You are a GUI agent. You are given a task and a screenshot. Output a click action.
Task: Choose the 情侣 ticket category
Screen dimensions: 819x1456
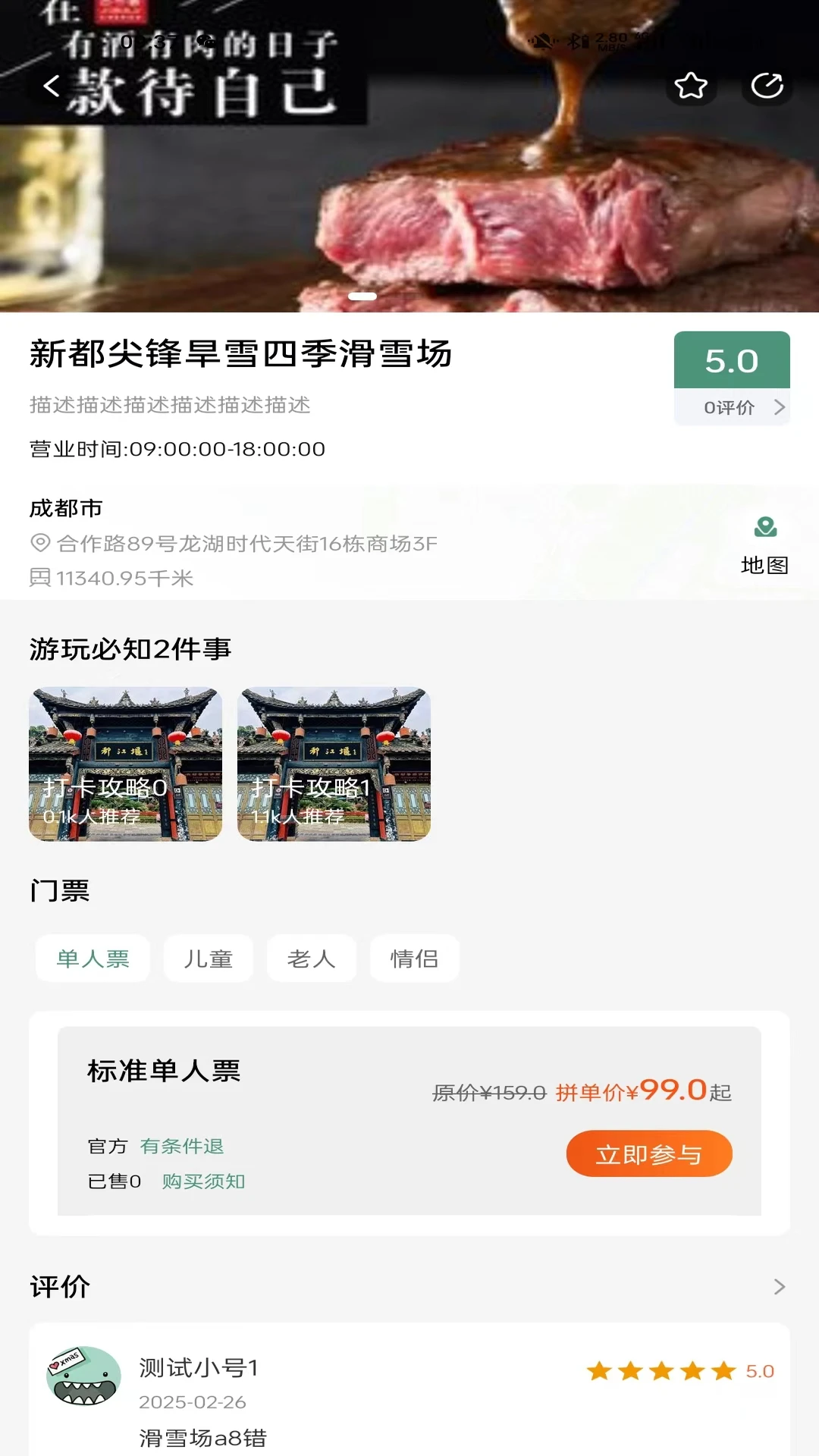tap(414, 959)
